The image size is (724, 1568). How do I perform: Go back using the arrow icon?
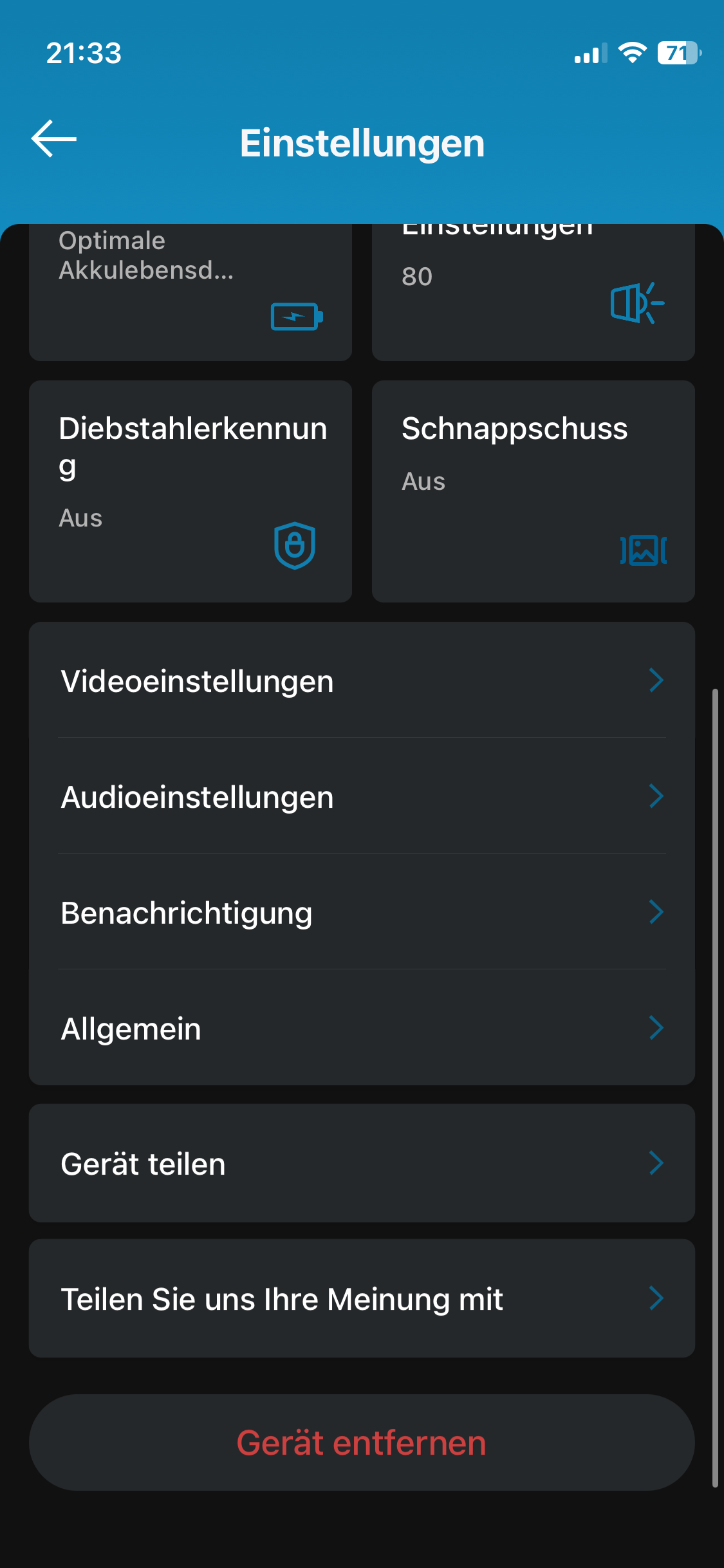[54, 139]
